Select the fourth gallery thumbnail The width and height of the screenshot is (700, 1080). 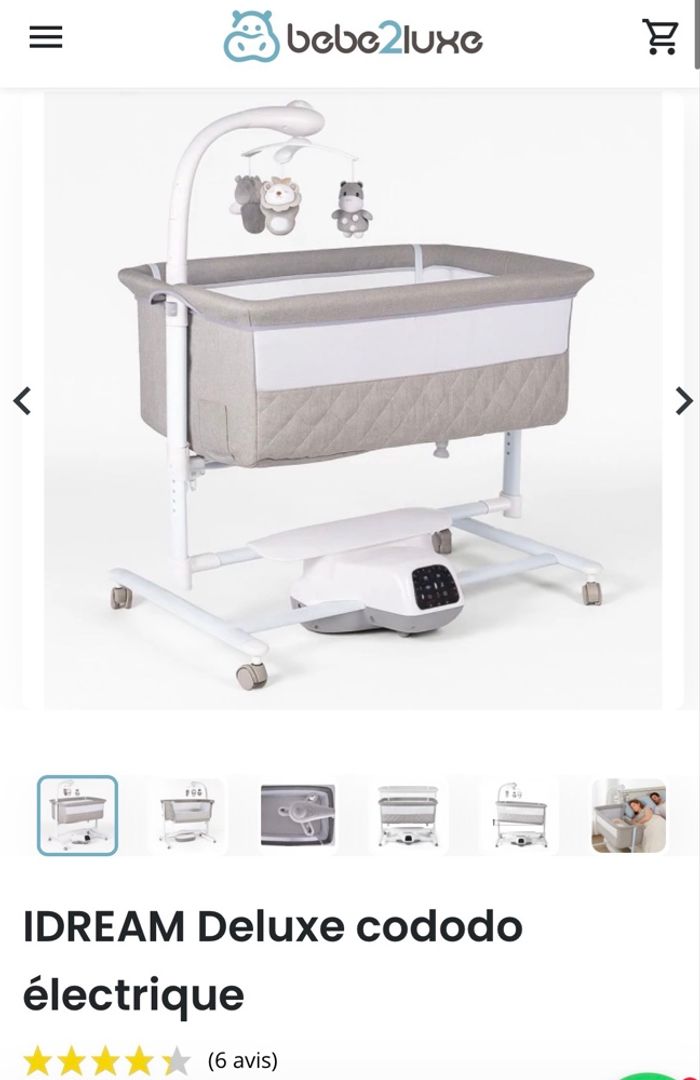(408, 816)
